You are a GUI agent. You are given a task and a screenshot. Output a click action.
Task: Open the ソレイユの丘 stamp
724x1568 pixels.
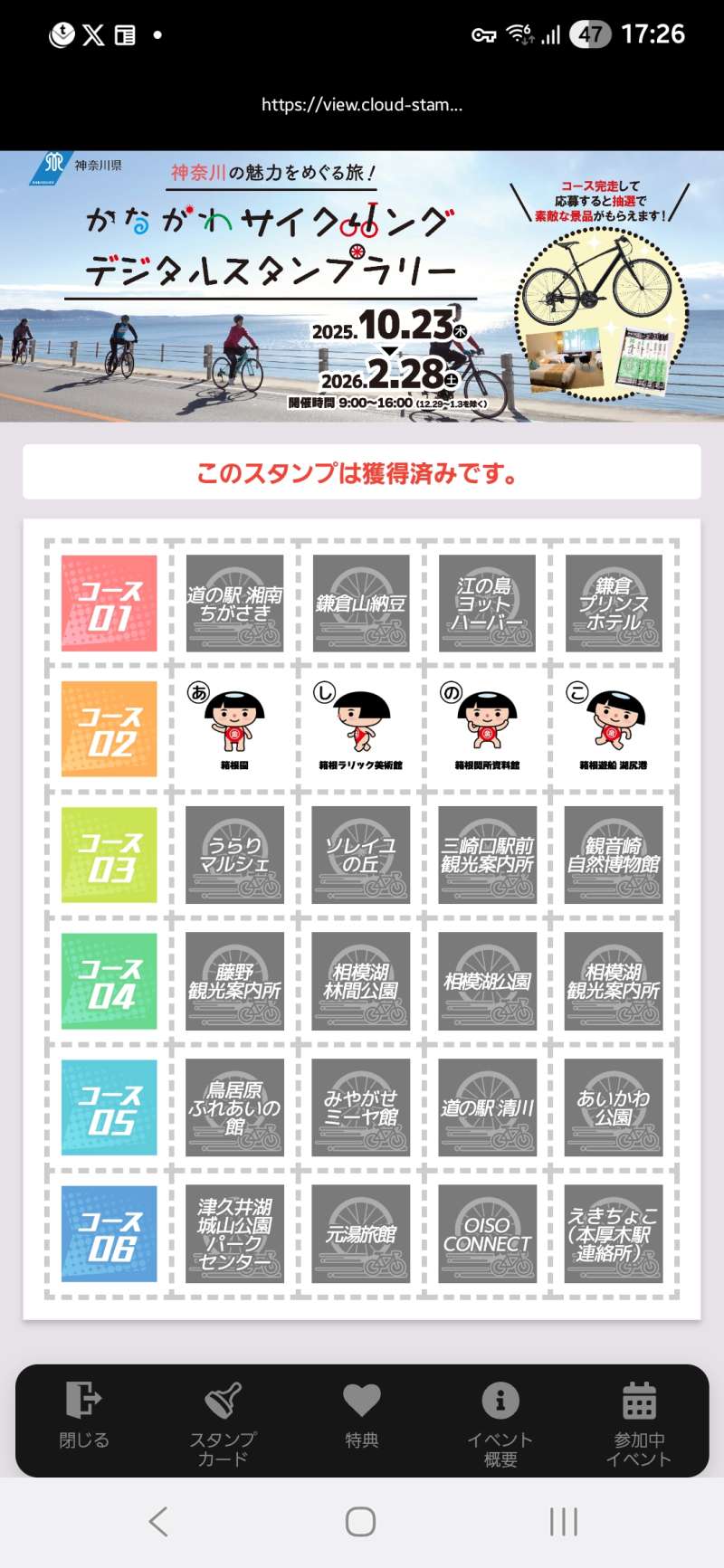coord(361,855)
